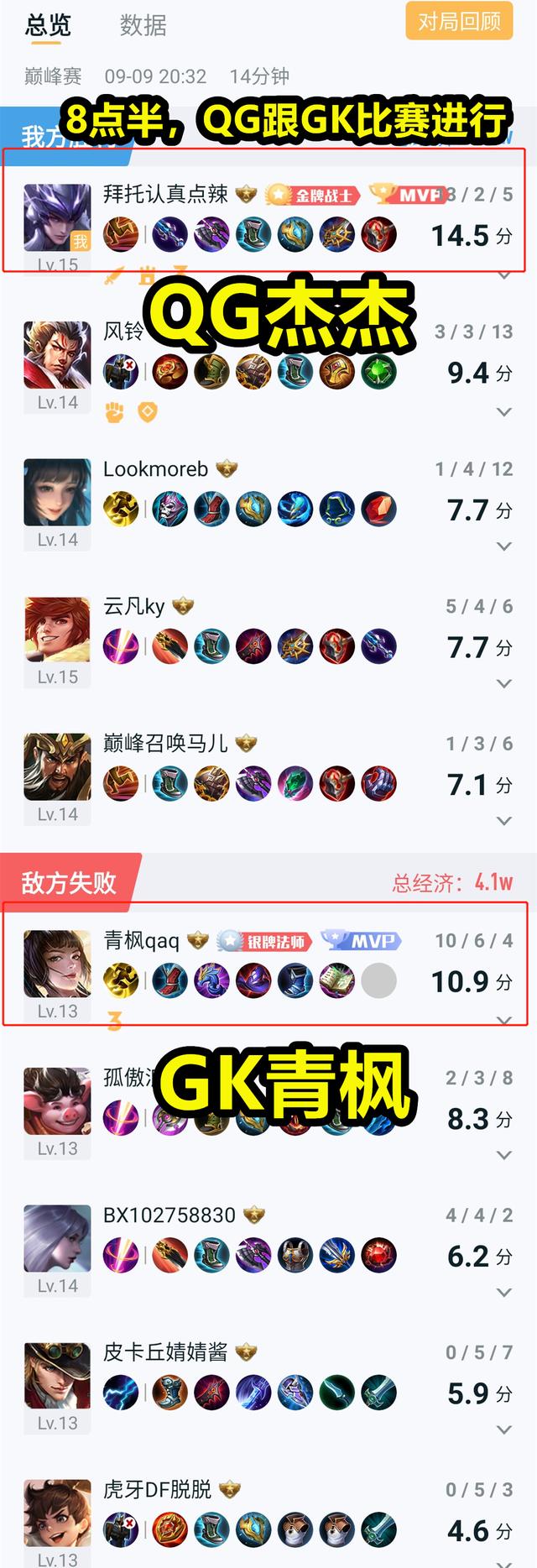The image size is (537, 1568).
Task: Expand the 10.9分 score row chevron
Action: [x=503, y=1020]
